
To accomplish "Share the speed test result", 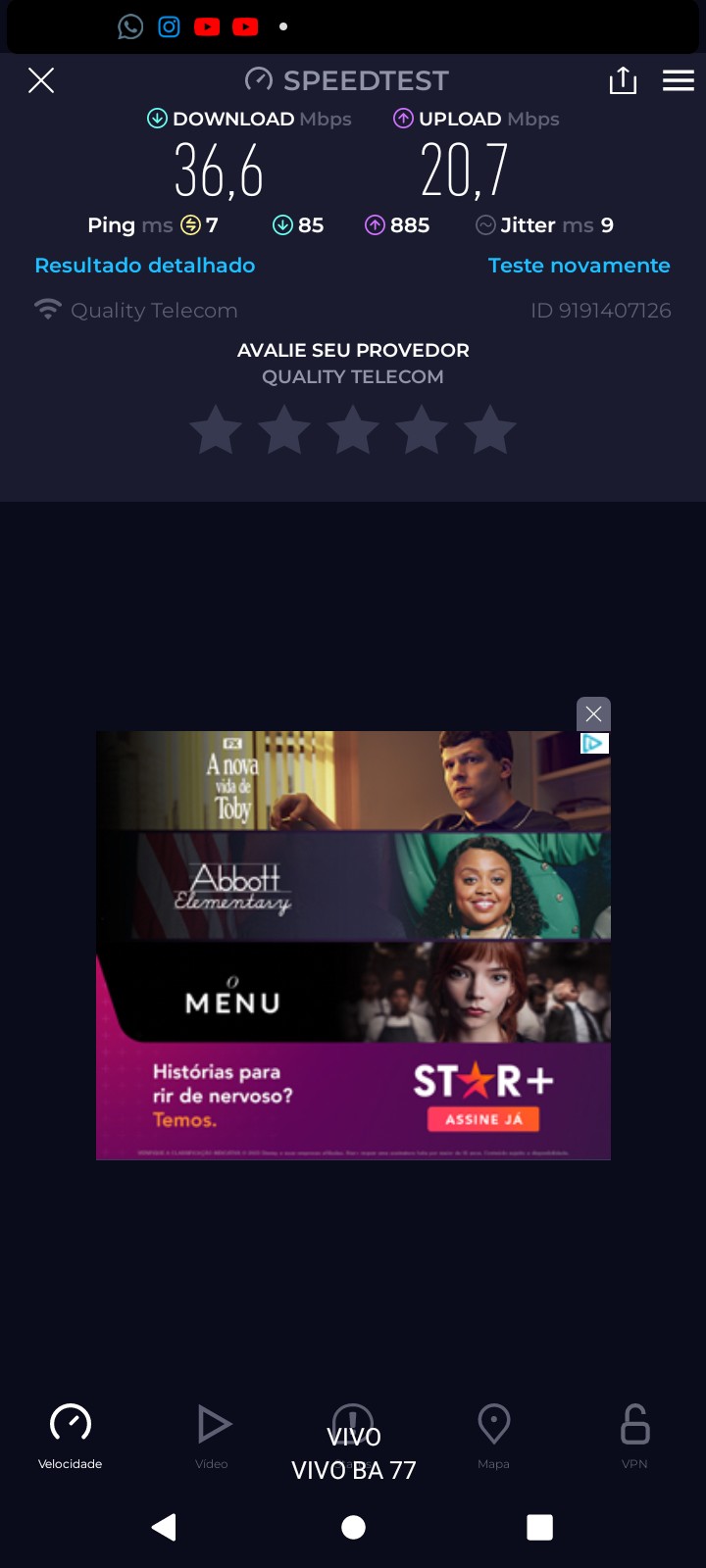I will tap(623, 80).
